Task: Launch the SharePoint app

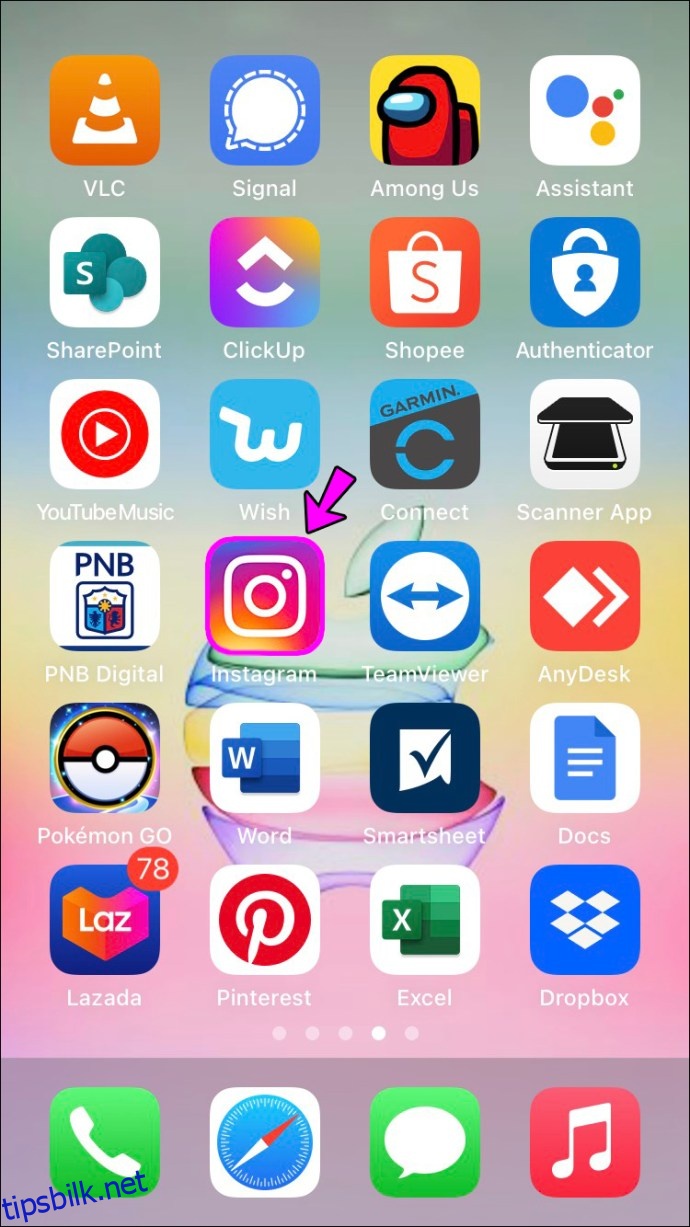Action: (105, 272)
